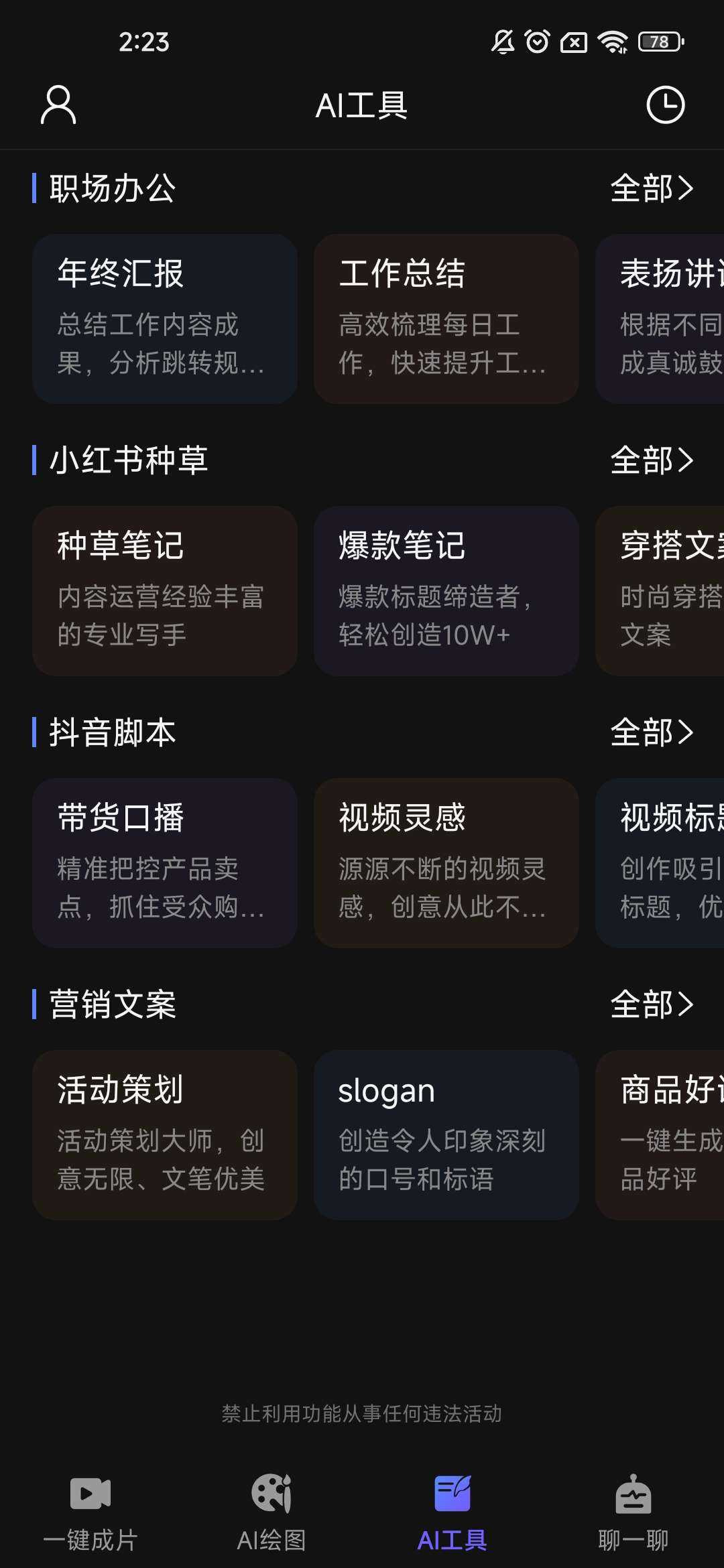Open the 活动策划 card
Image resolution: width=724 pixels, height=1568 pixels.
pyautogui.click(x=165, y=1135)
